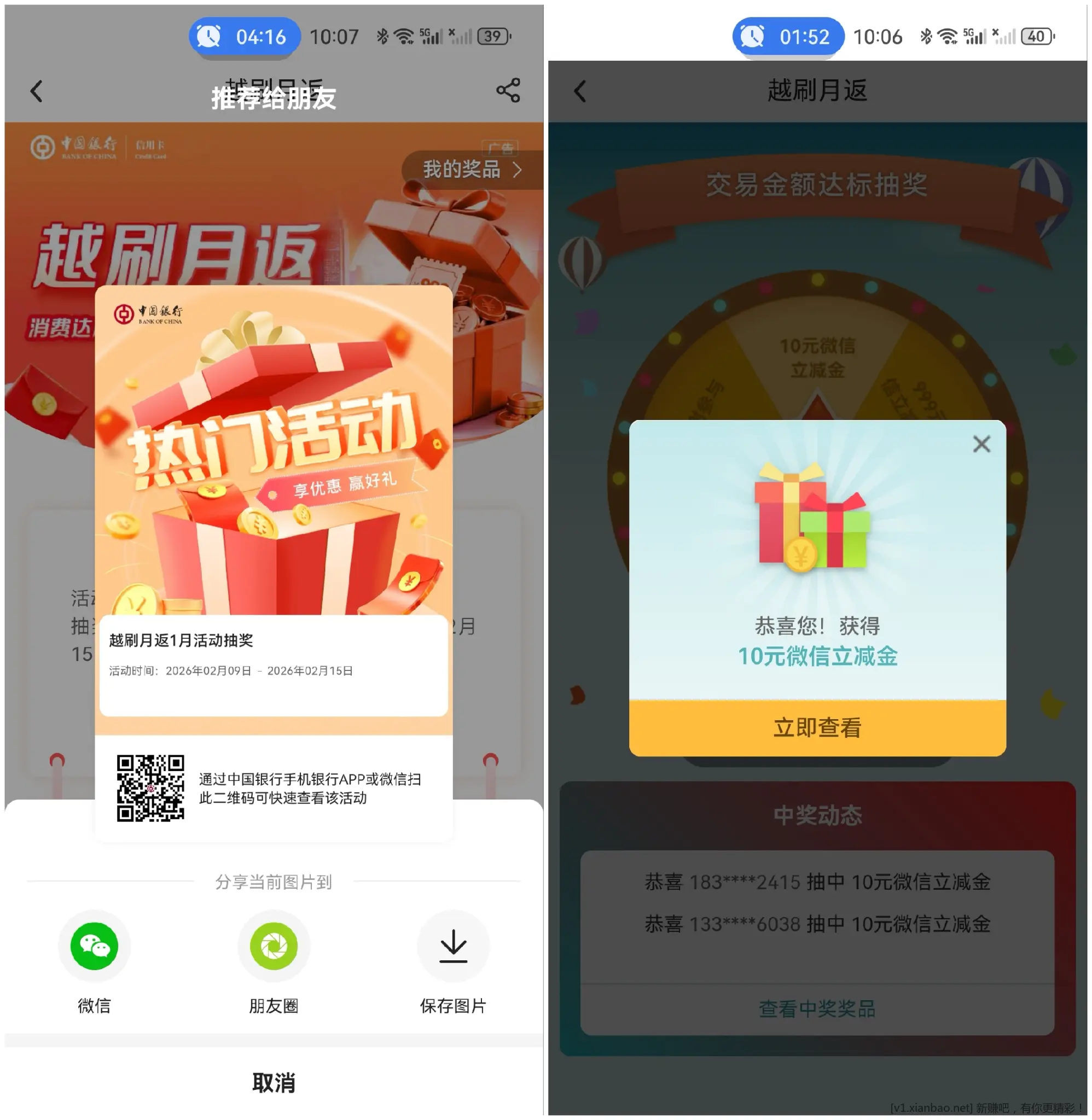
Task: Cancel sharing with 取消
Action: point(274,1083)
